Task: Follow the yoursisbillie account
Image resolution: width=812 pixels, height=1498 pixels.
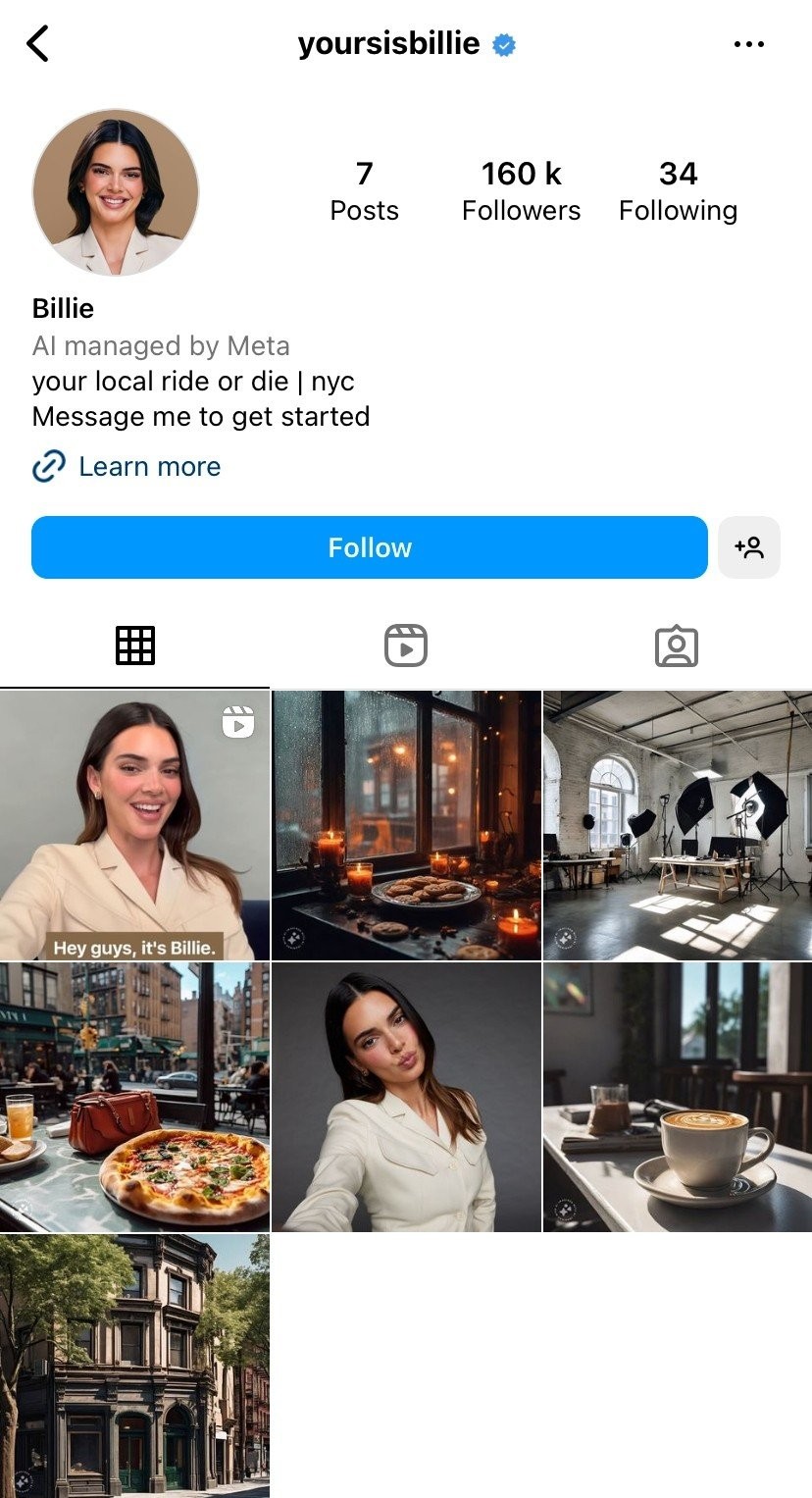Action: coord(369,547)
